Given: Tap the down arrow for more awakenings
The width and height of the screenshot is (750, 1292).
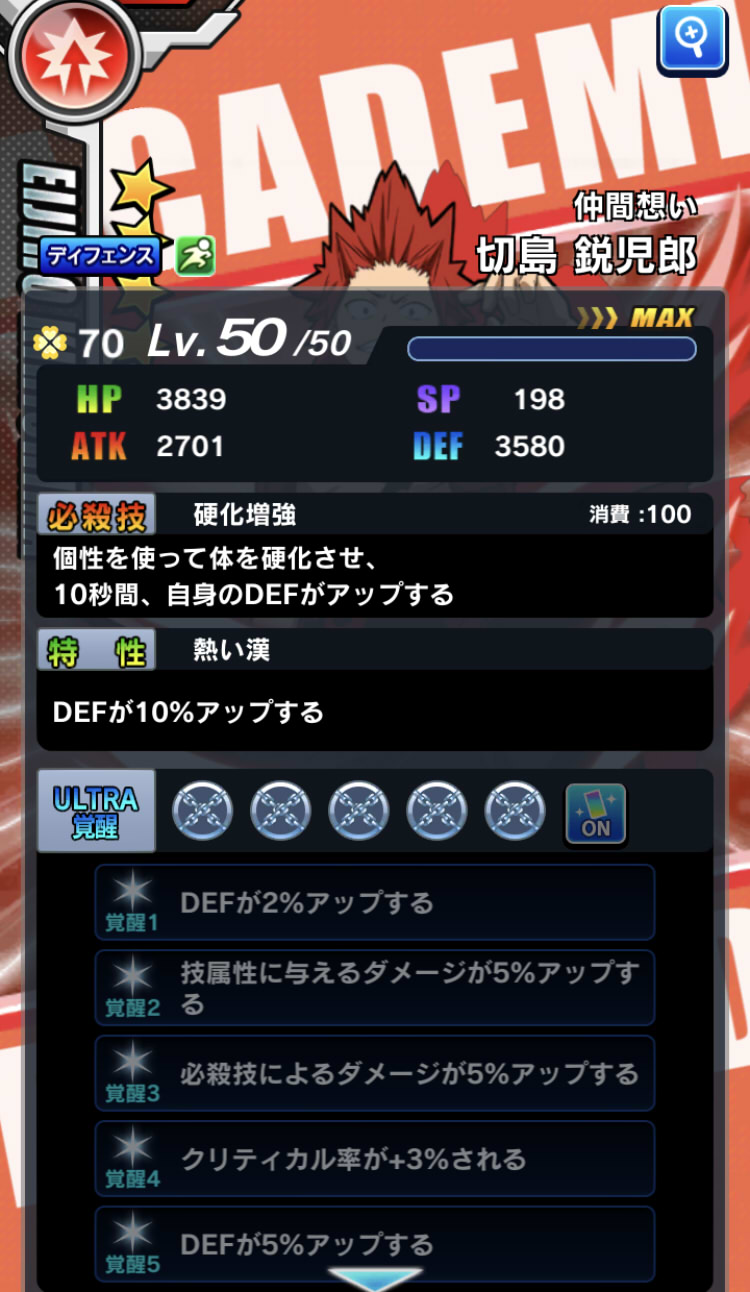Looking at the screenshot, I should [375, 1278].
